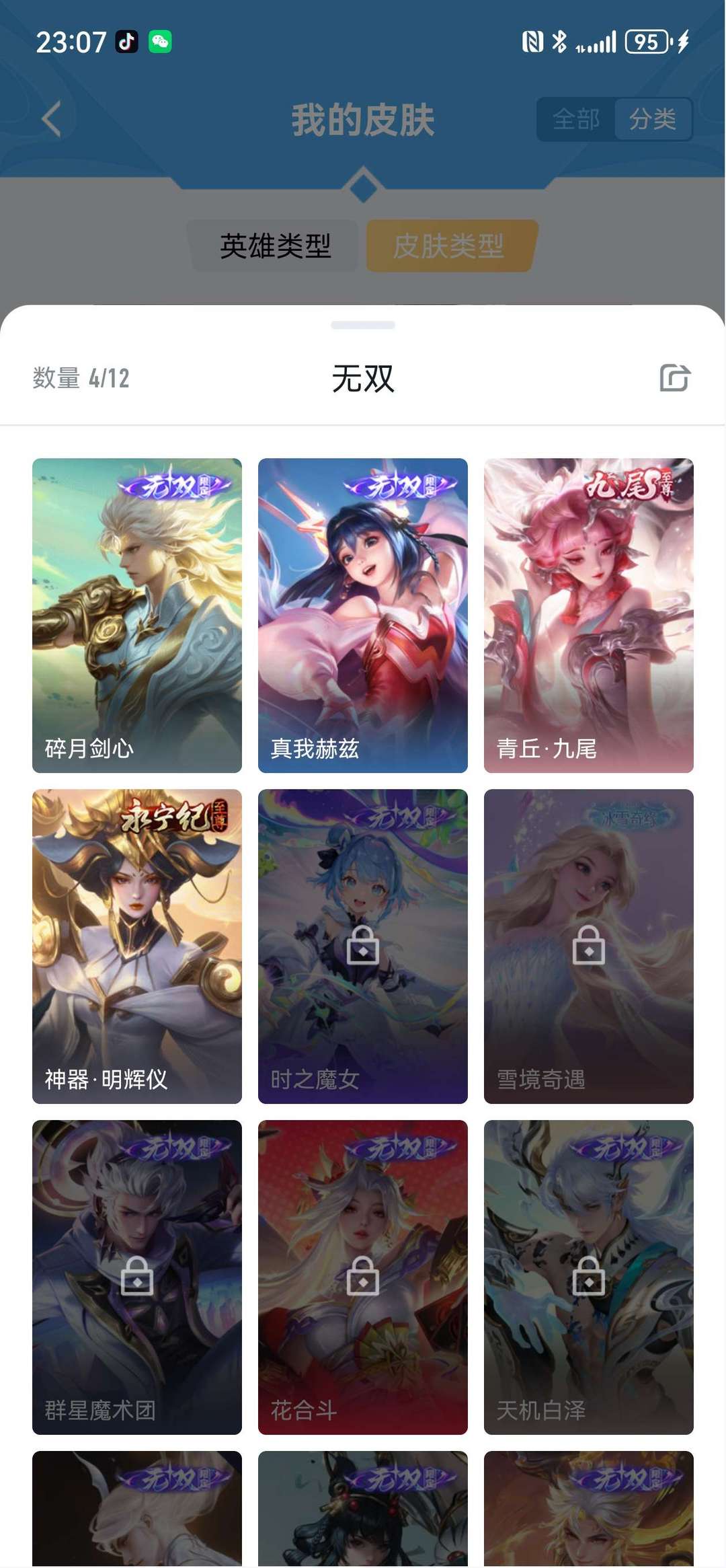This screenshot has height=1568, width=726.
Task: View the locked 天机白泽 skin
Action: click(x=589, y=1277)
